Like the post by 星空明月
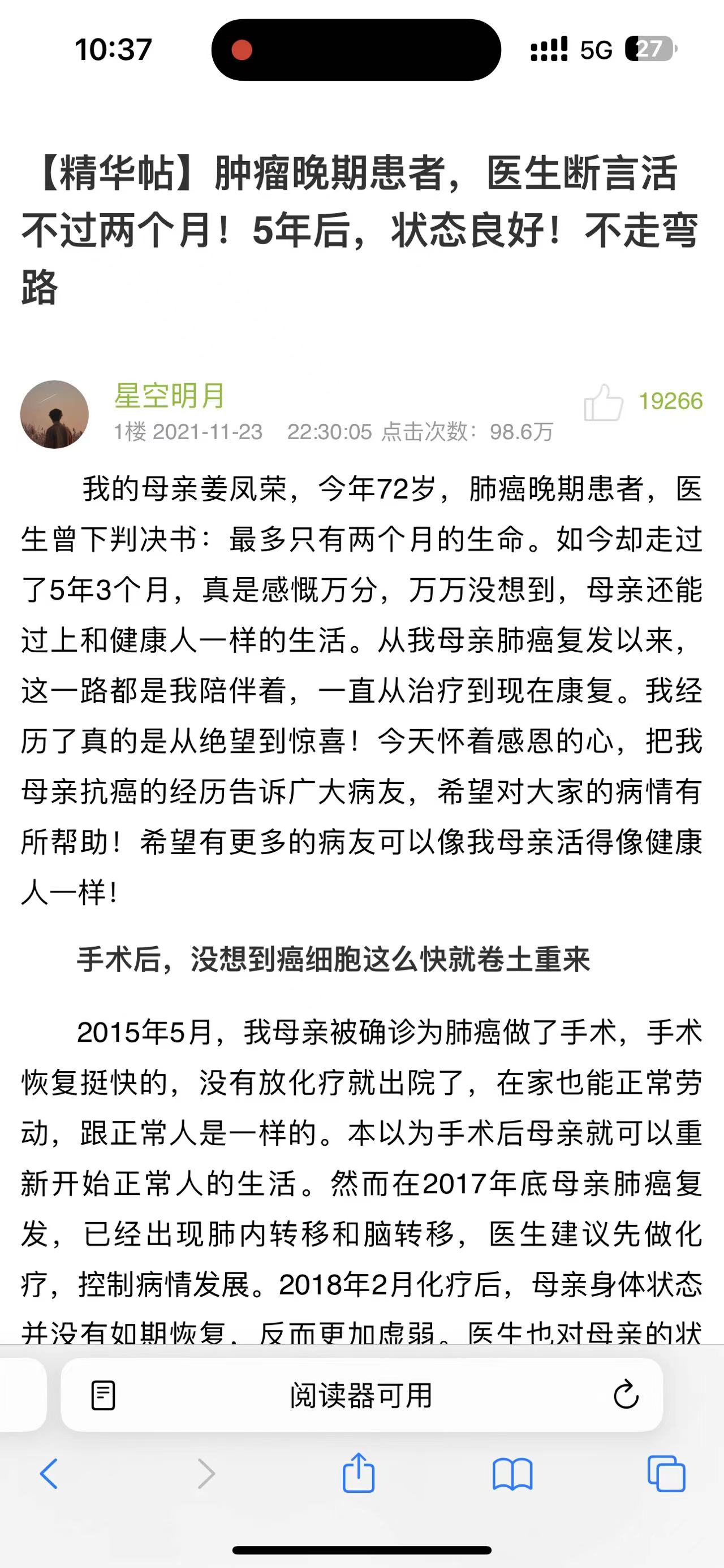Image resolution: width=724 pixels, height=1568 pixels. pyautogui.click(x=604, y=402)
